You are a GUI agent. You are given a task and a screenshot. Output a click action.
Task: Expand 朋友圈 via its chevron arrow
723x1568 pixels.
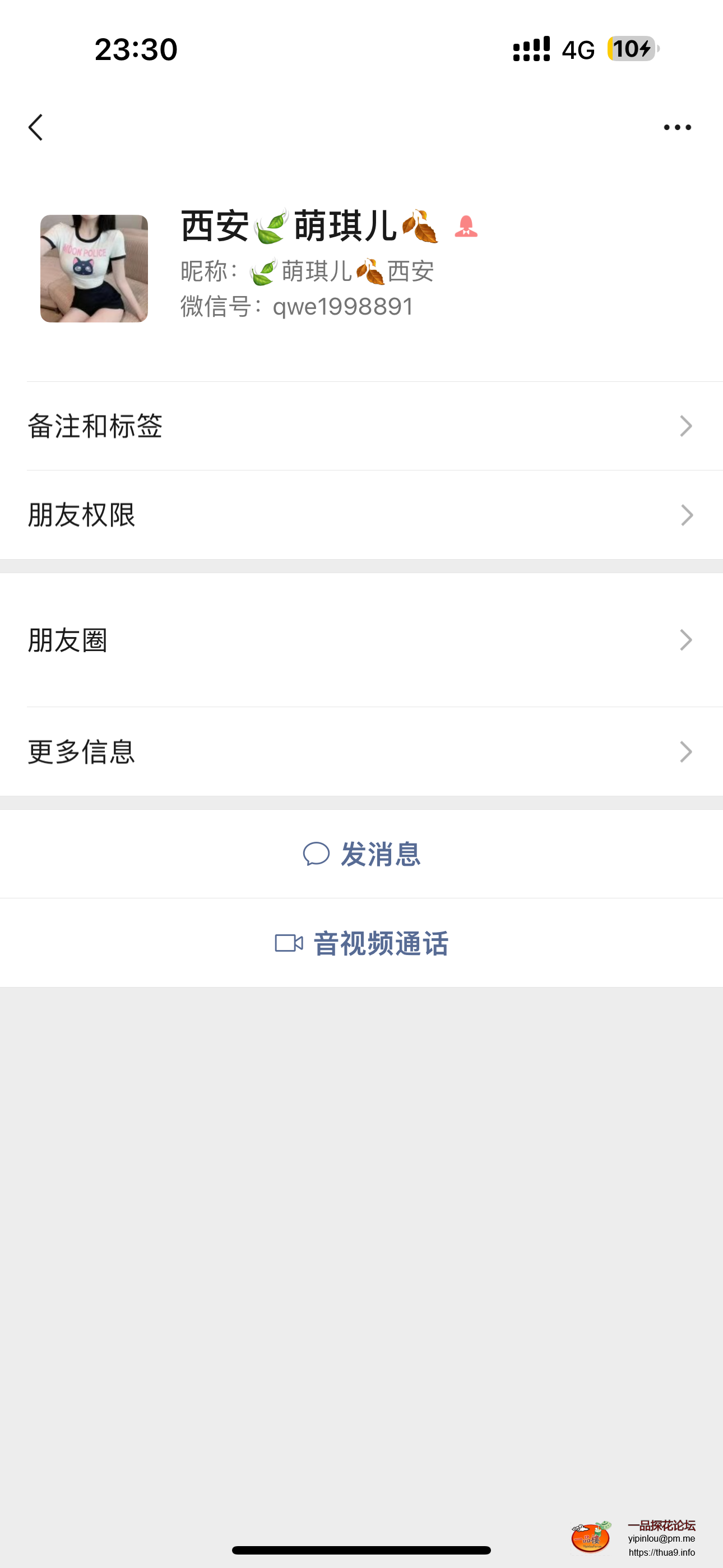click(x=687, y=640)
